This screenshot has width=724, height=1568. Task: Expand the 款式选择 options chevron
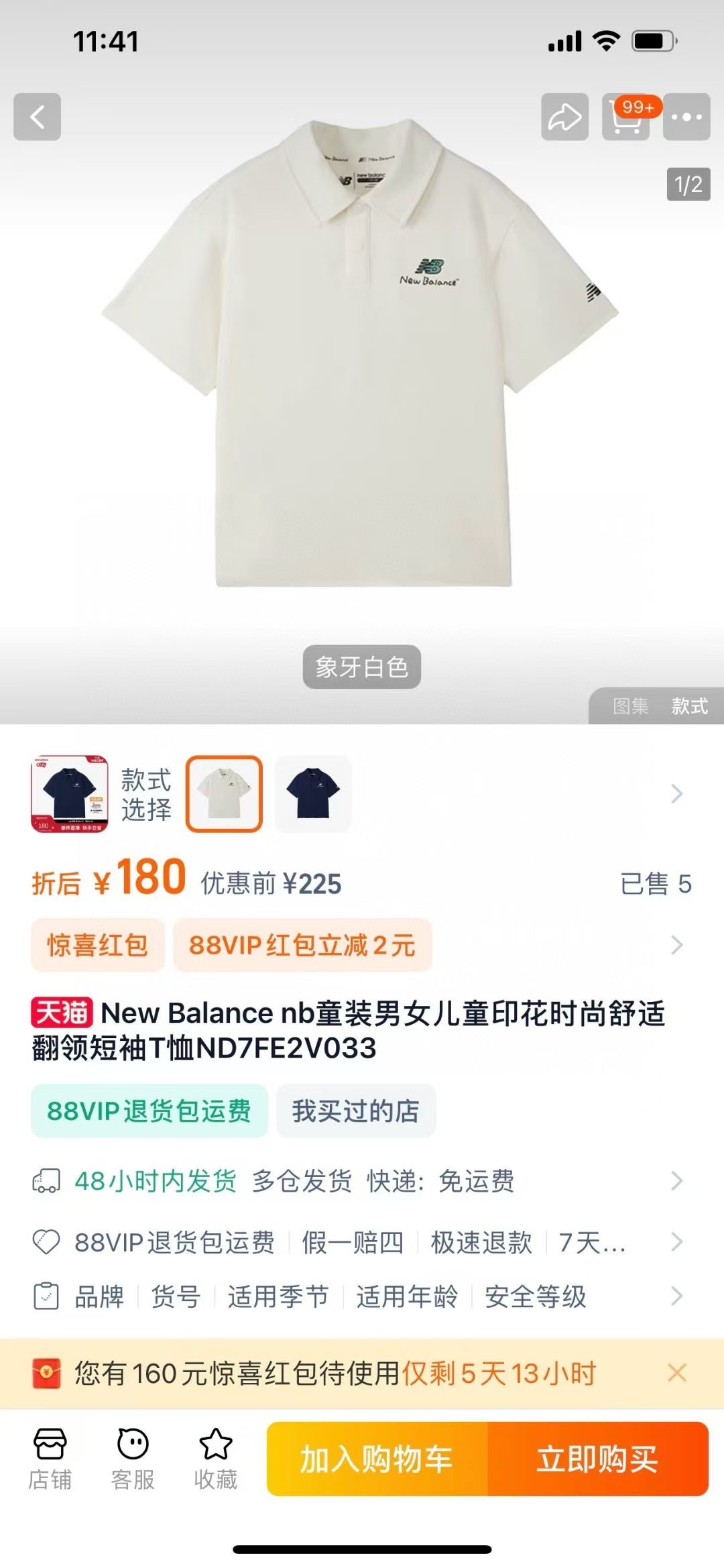[676, 794]
